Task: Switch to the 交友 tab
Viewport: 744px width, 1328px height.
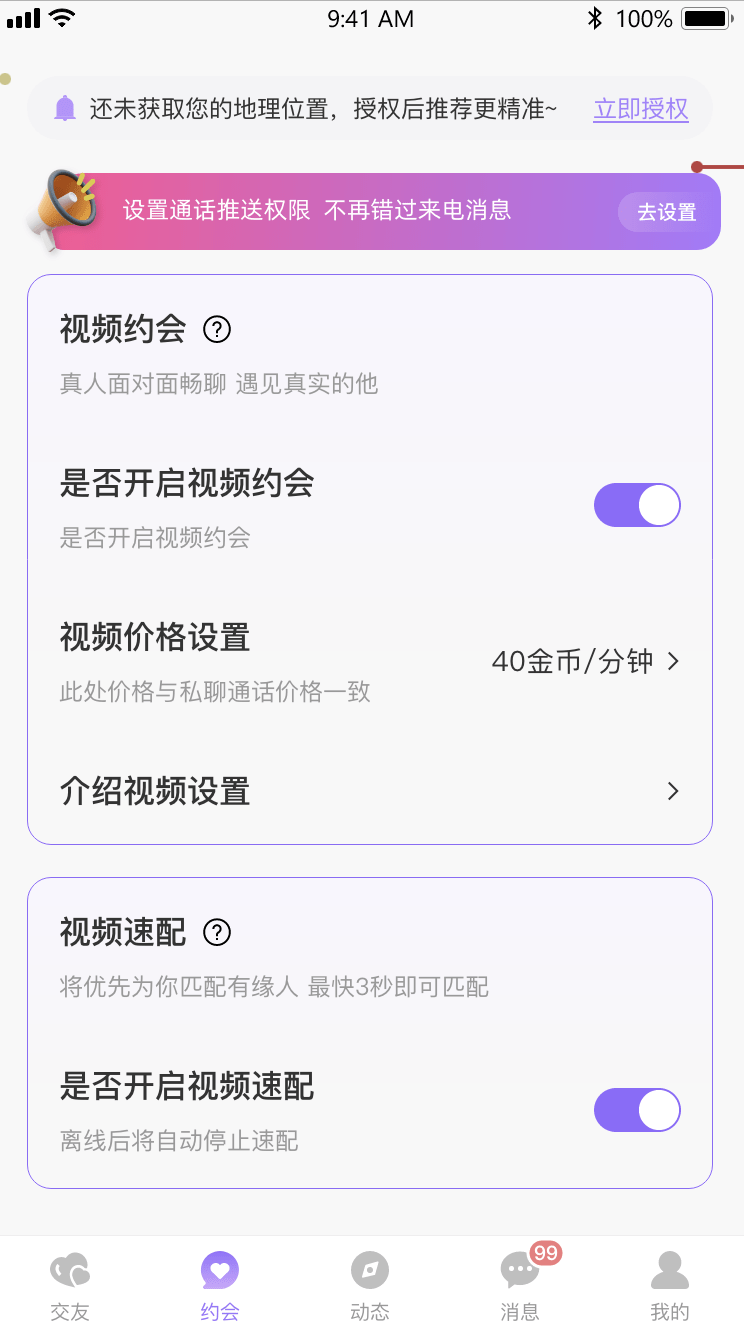Action: tap(70, 1285)
